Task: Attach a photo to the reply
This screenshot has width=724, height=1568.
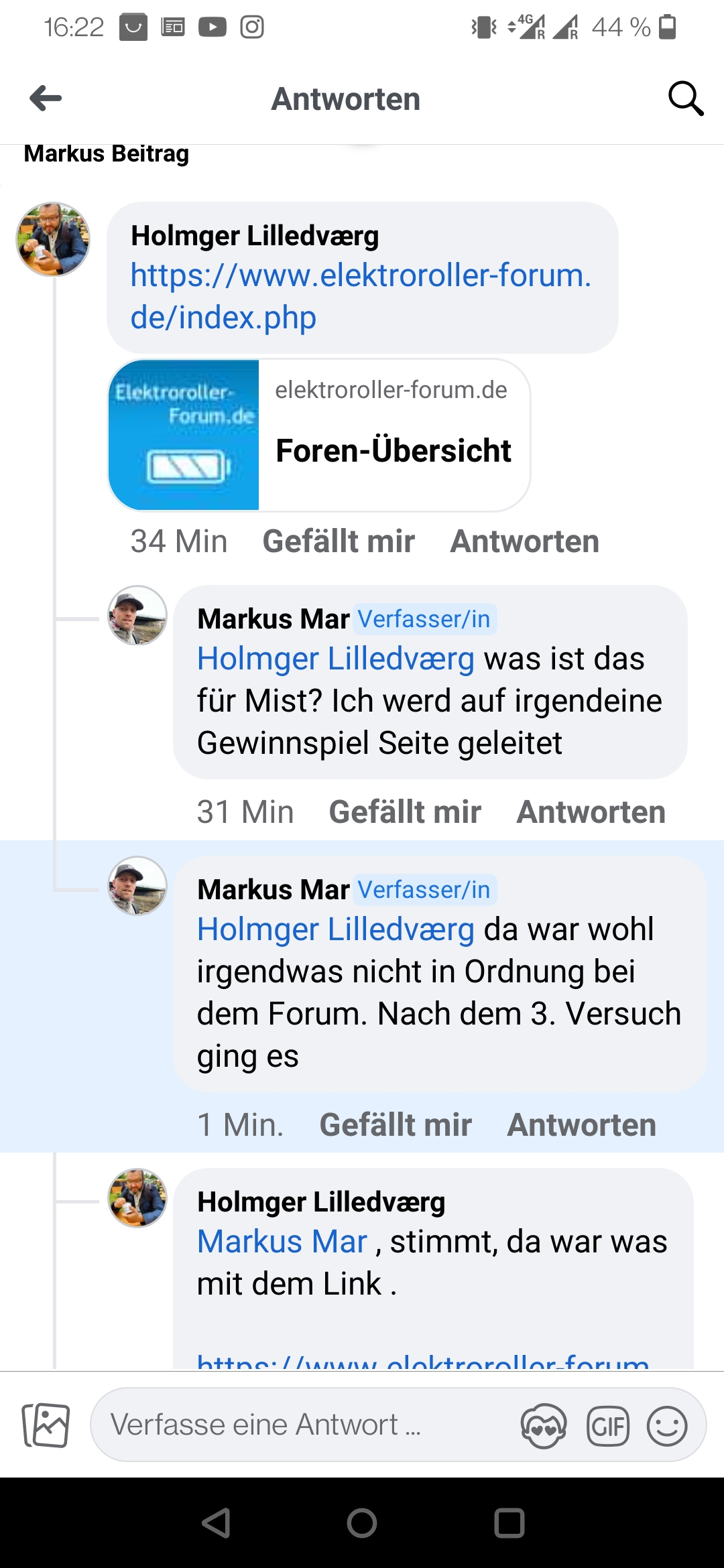Action: tap(46, 1425)
